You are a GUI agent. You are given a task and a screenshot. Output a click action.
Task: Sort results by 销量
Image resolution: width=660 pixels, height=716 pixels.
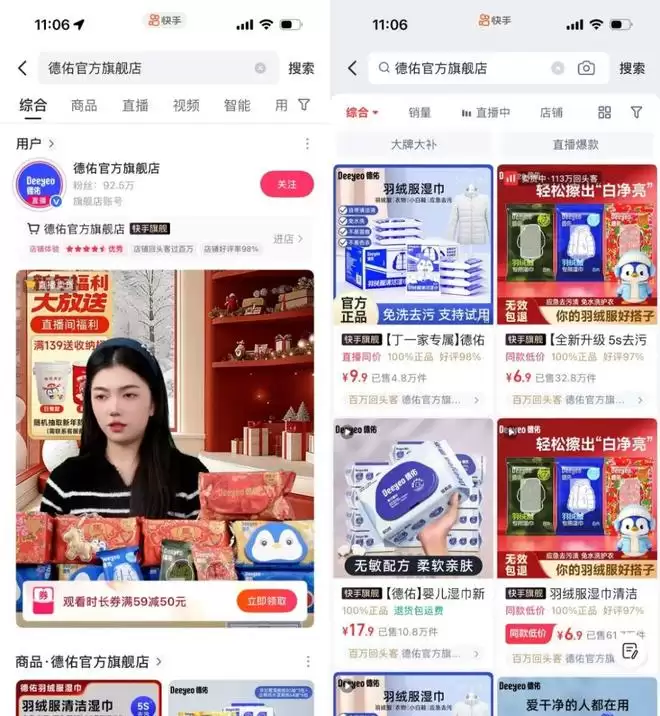click(x=420, y=113)
